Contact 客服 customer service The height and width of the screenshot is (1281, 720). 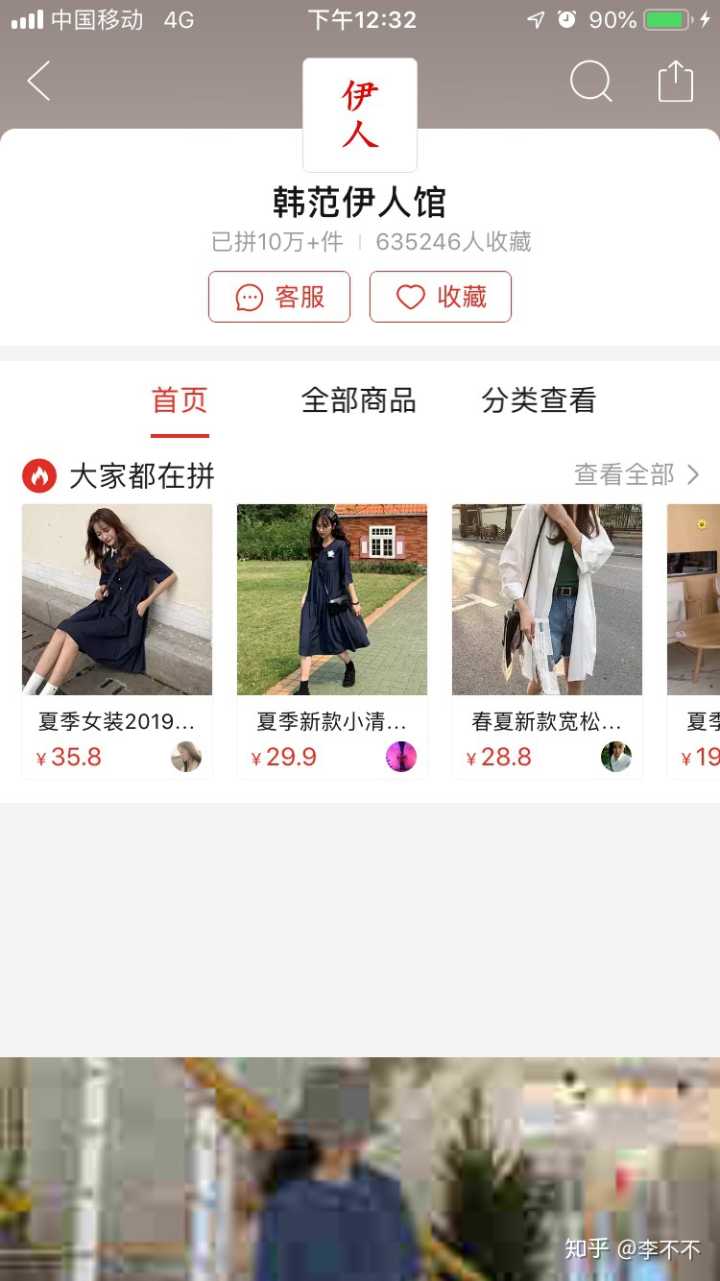click(279, 297)
